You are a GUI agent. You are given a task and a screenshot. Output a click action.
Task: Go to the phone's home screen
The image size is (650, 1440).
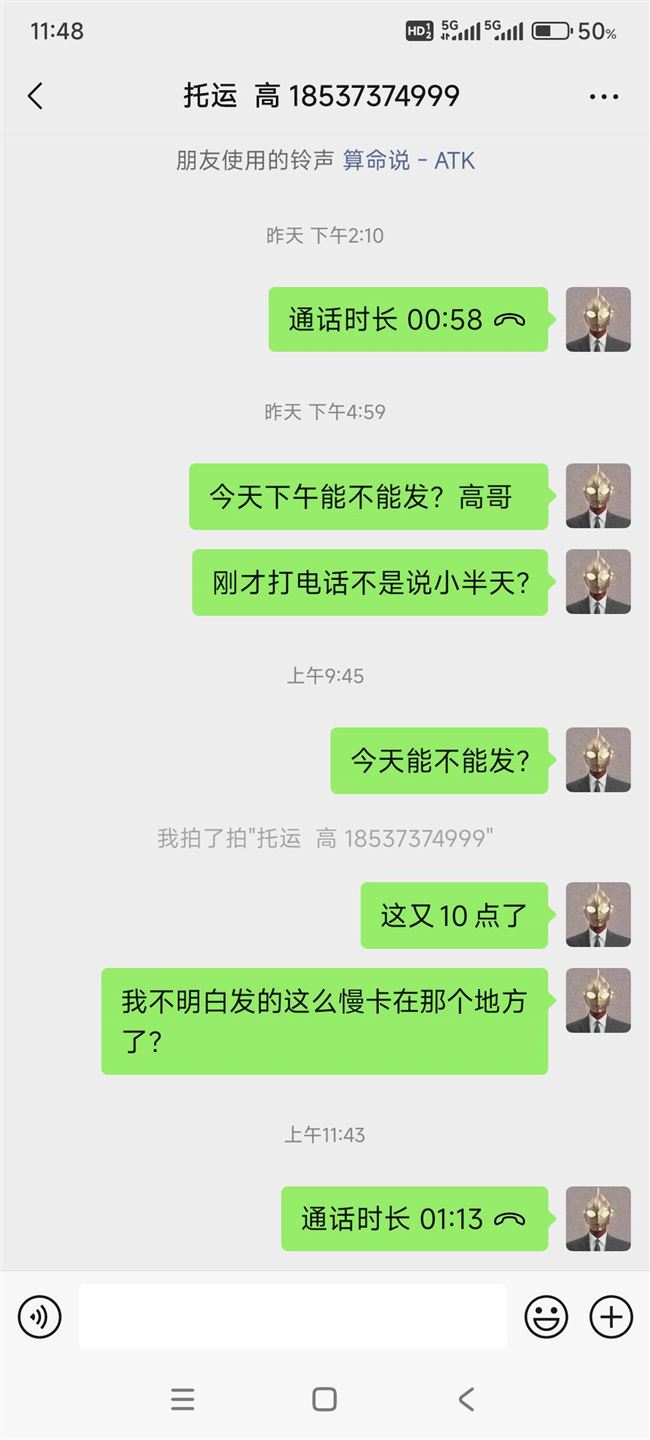click(324, 1399)
